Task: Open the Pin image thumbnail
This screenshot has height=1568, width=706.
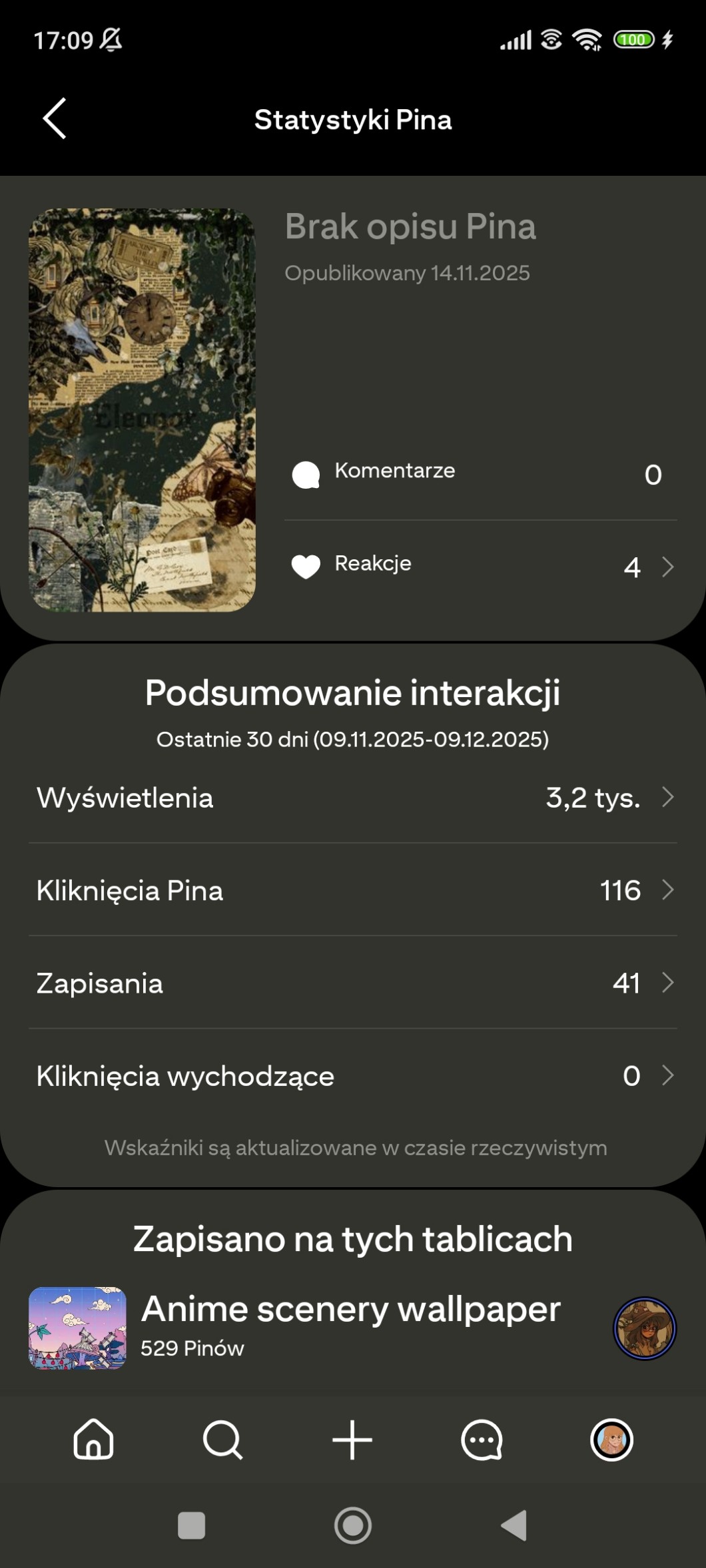Action: coord(142,410)
